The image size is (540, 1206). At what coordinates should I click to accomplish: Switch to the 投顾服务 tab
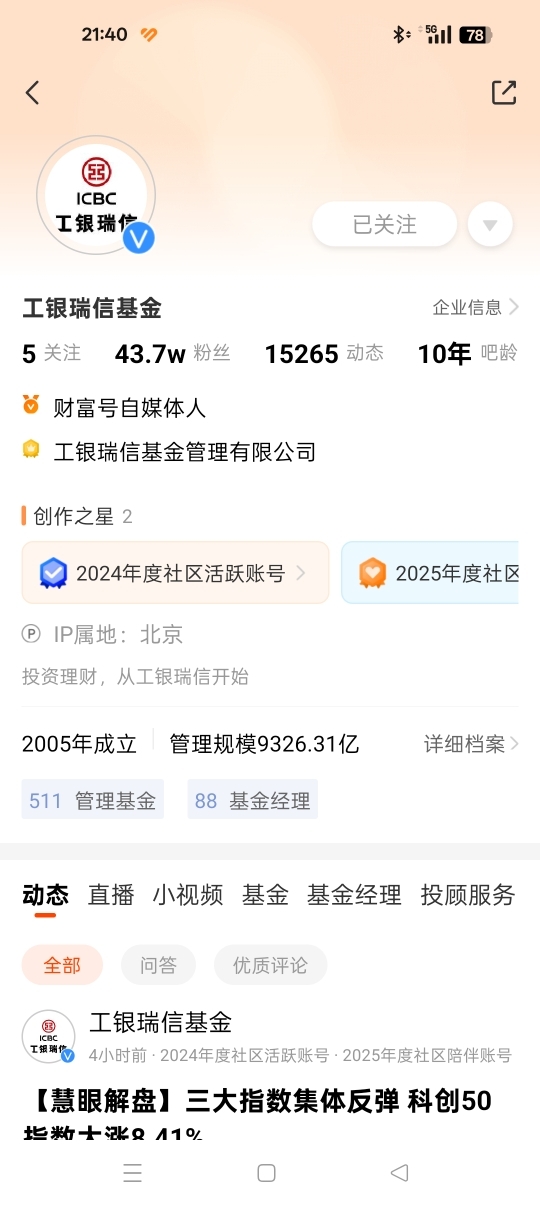click(x=468, y=894)
